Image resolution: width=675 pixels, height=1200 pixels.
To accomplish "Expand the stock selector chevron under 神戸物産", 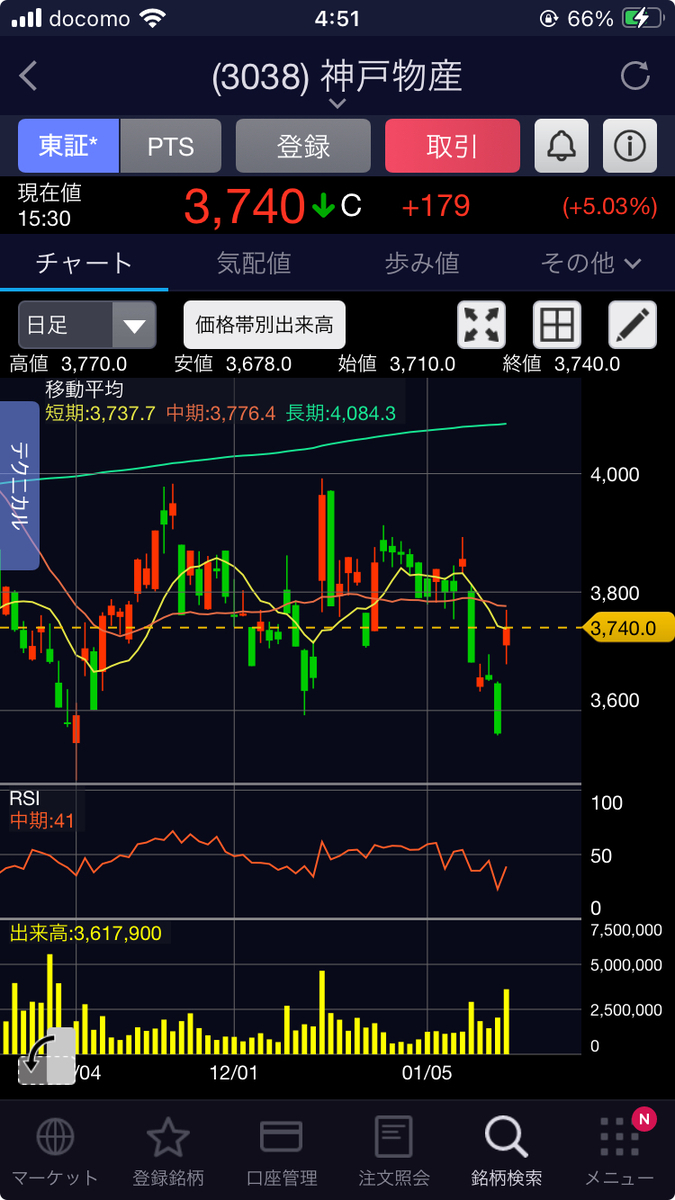I will (337, 103).
